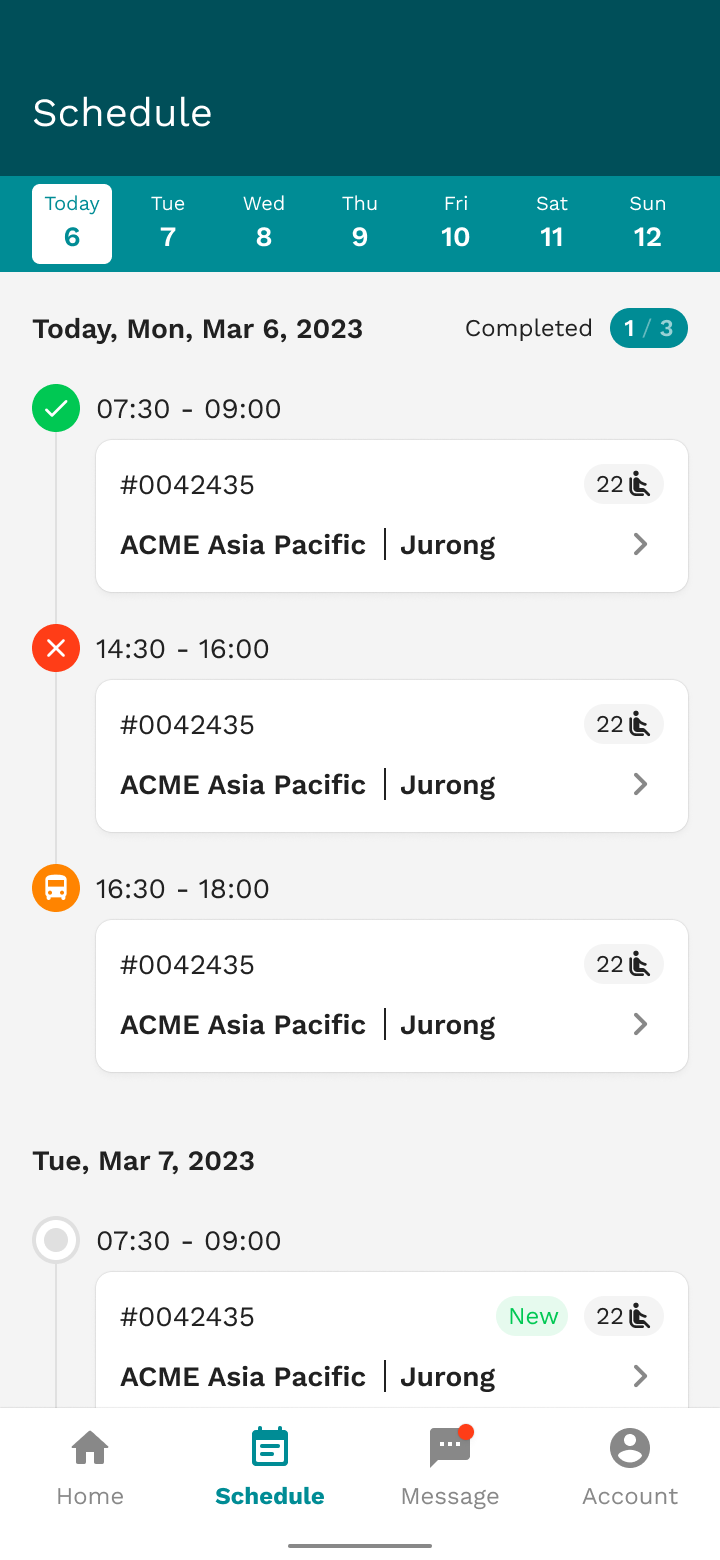This screenshot has height=1560, width=720.
Task: Switch to the Schedule tab
Action: pos(269,1465)
